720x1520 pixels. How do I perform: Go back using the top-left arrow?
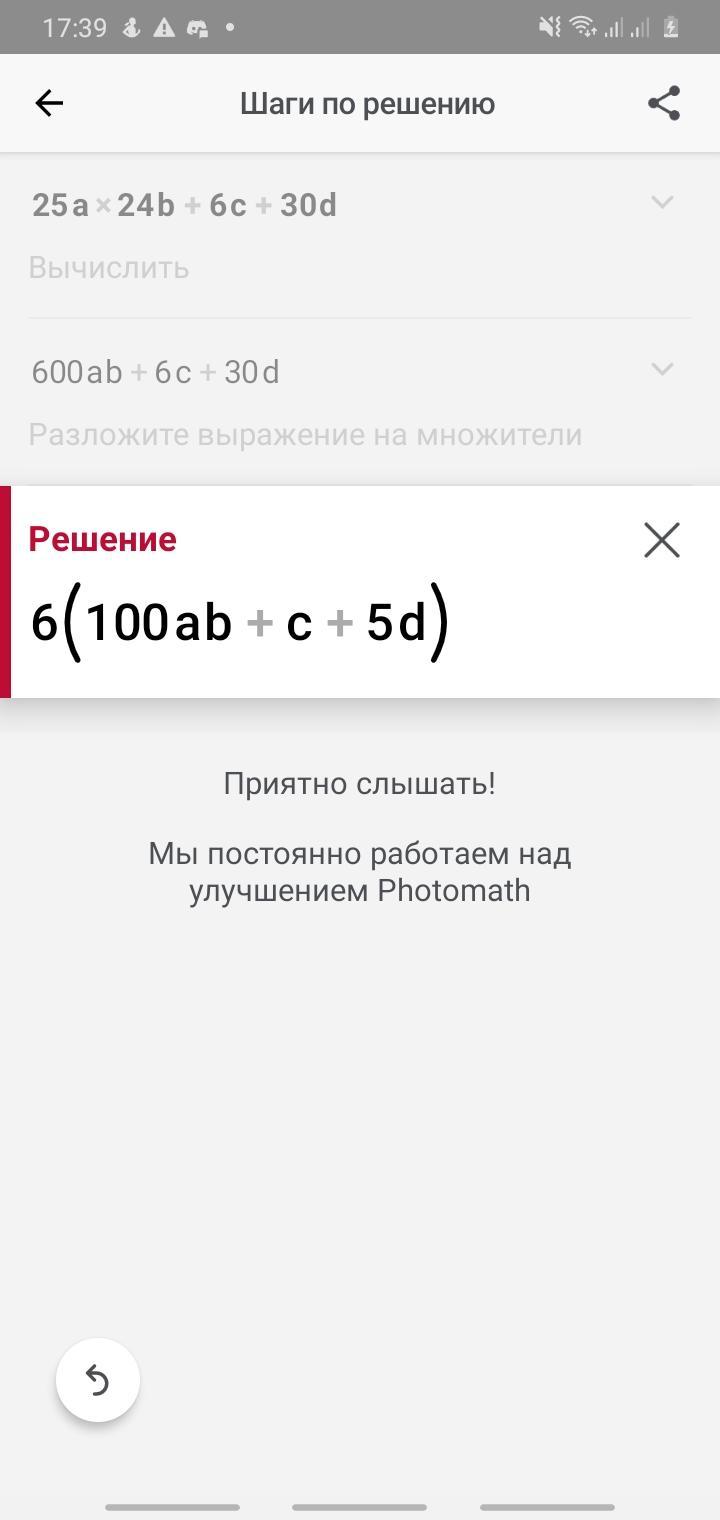pyautogui.click(x=49, y=103)
